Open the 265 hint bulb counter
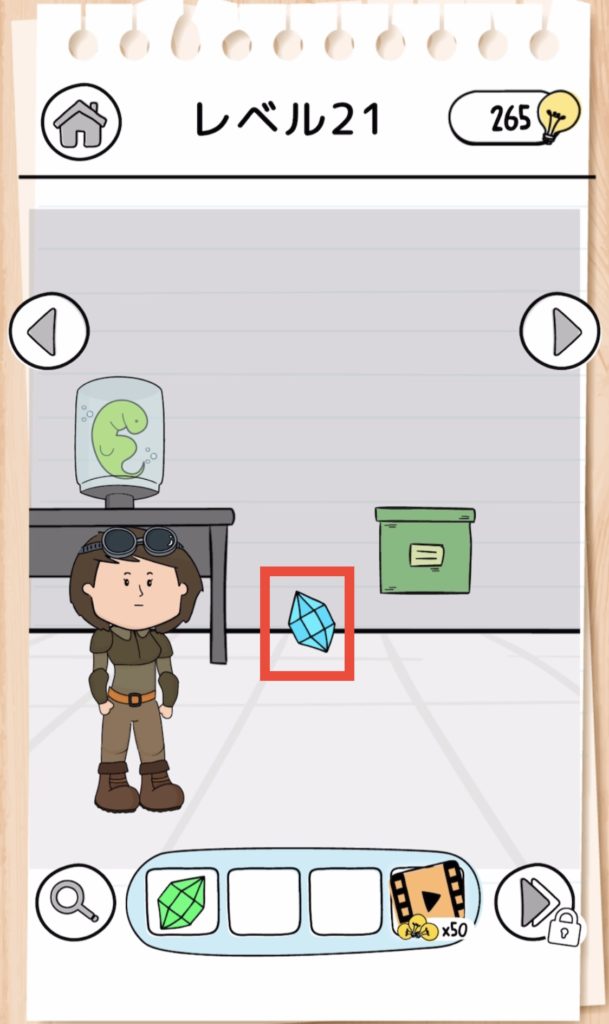 pyautogui.click(x=514, y=120)
